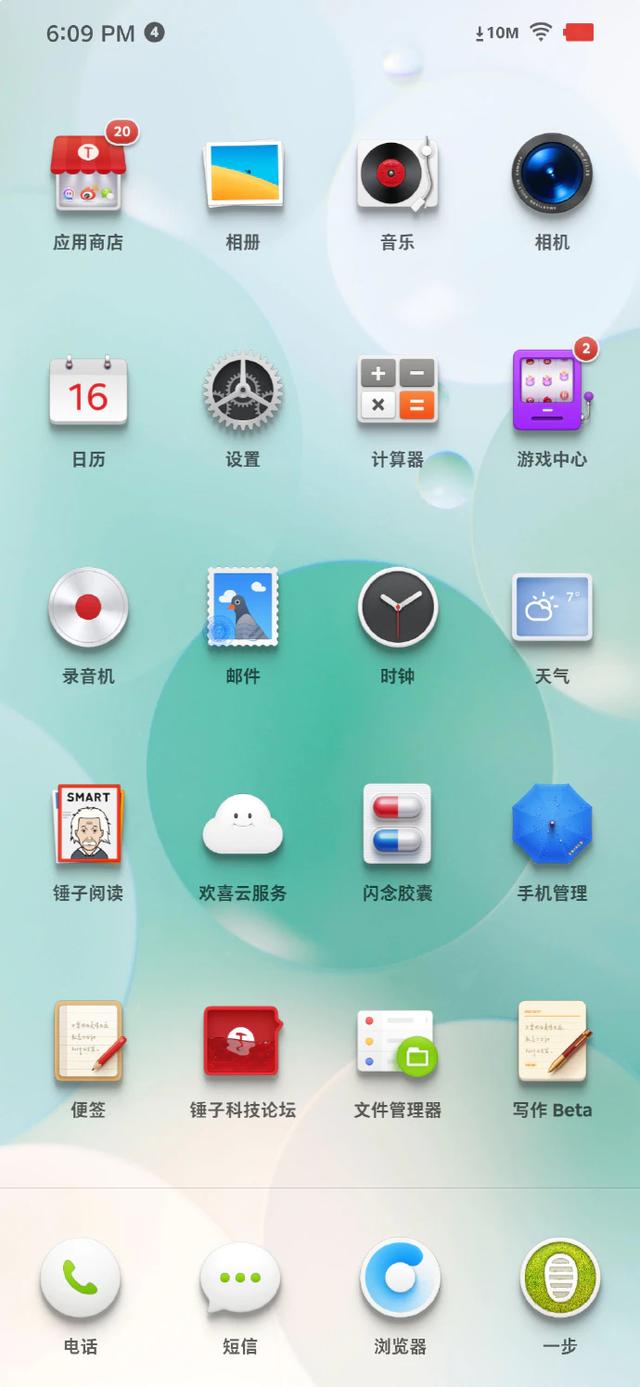Open the 应用商店 app store
640x1387 pixels.
pos(88,174)
